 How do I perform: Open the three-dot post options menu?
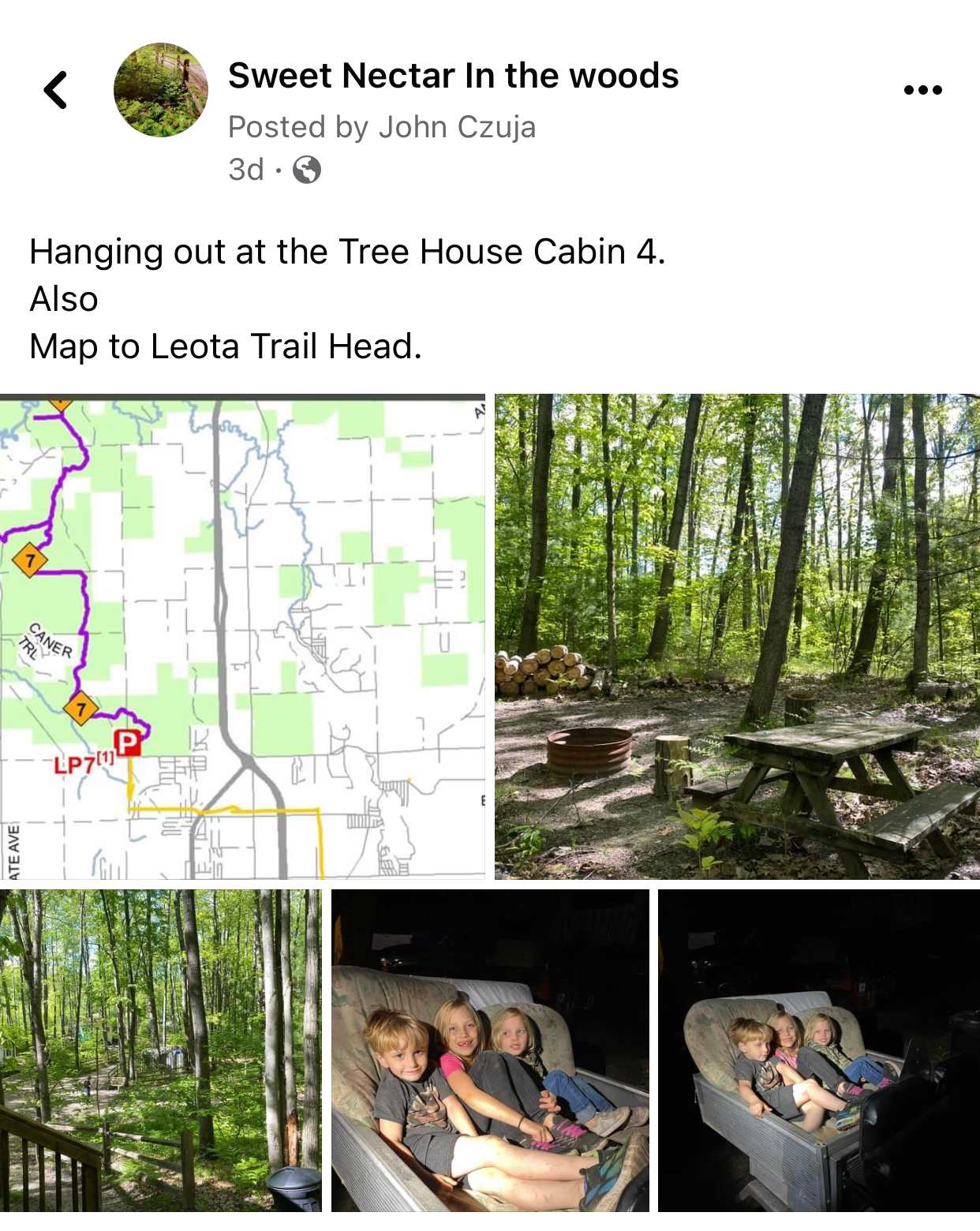(922, 90)
